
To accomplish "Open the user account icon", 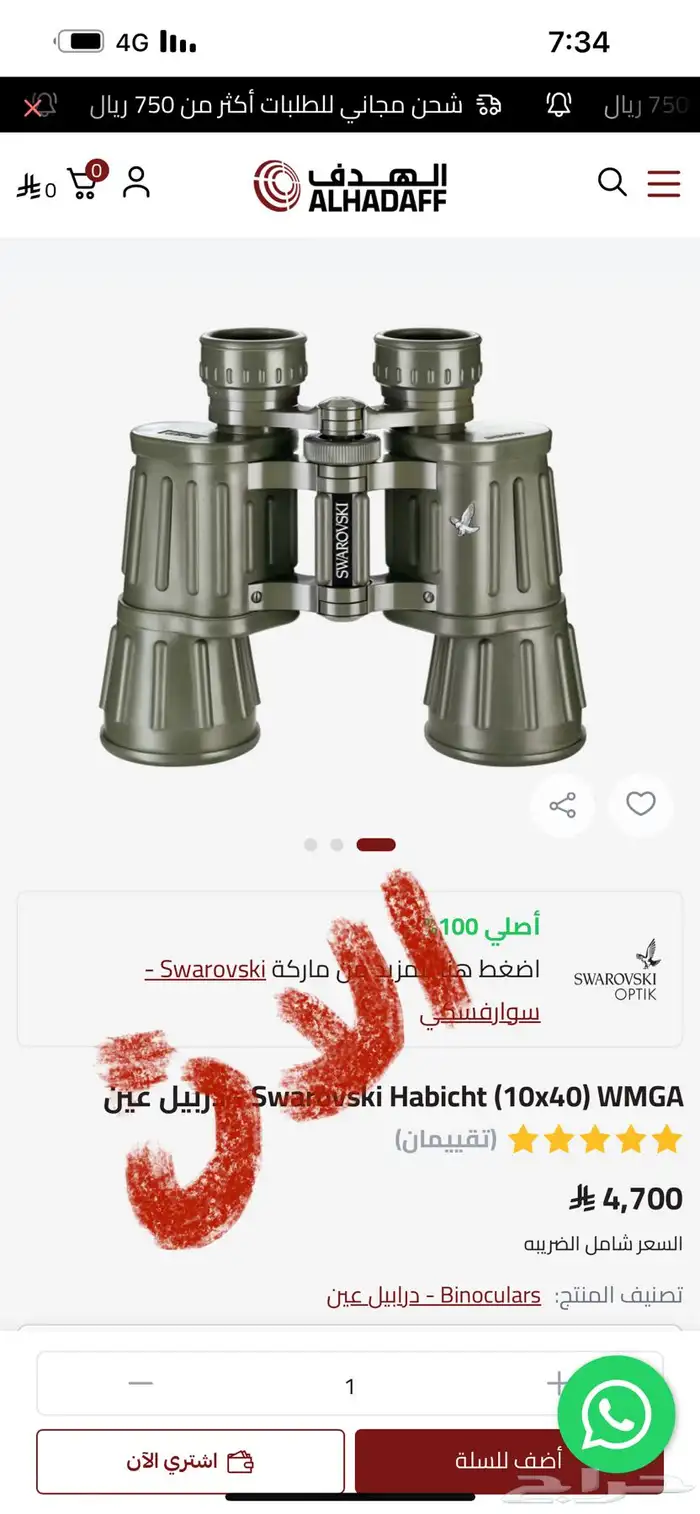I will [x=136, y=182].
